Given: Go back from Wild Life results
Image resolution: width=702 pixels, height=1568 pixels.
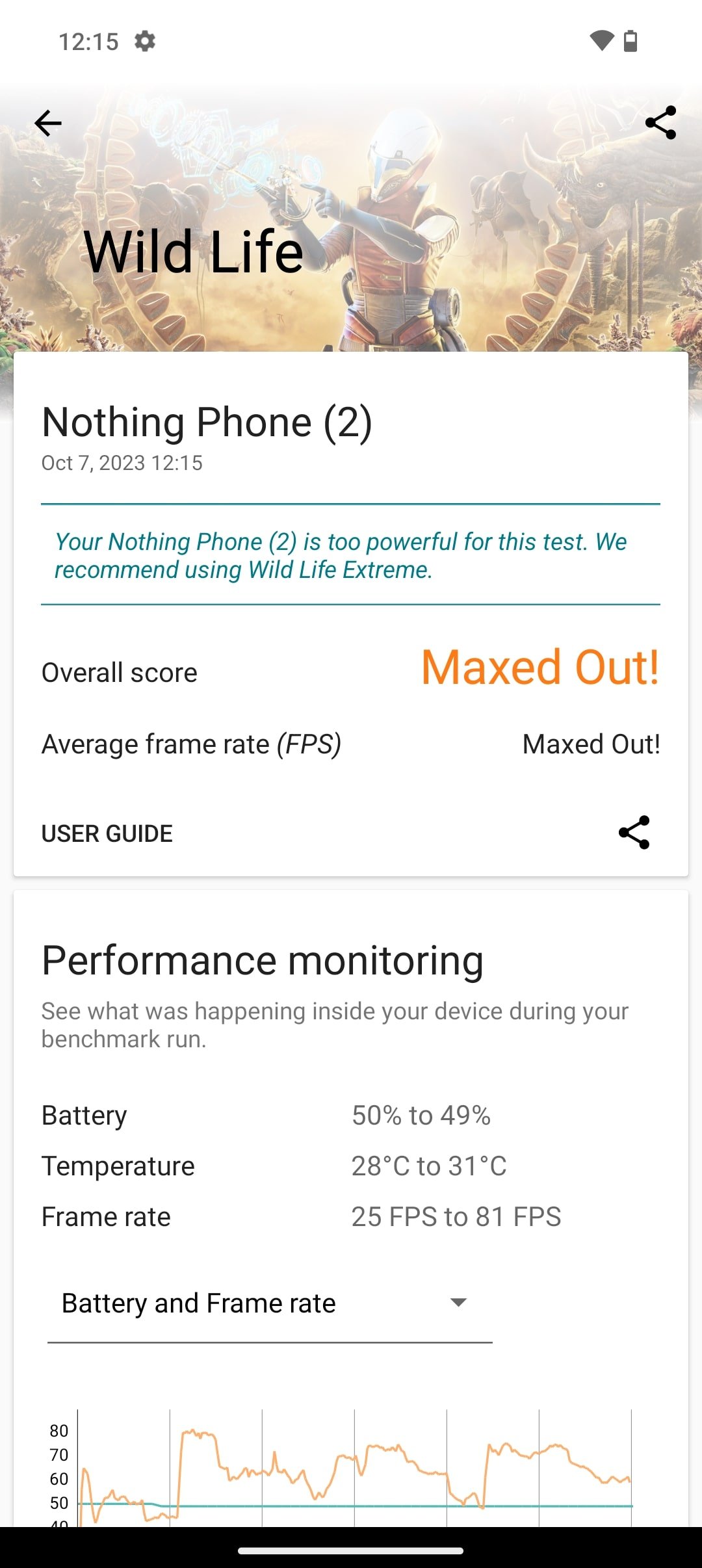Looking at the screenshot, I should tap(48, 123).
